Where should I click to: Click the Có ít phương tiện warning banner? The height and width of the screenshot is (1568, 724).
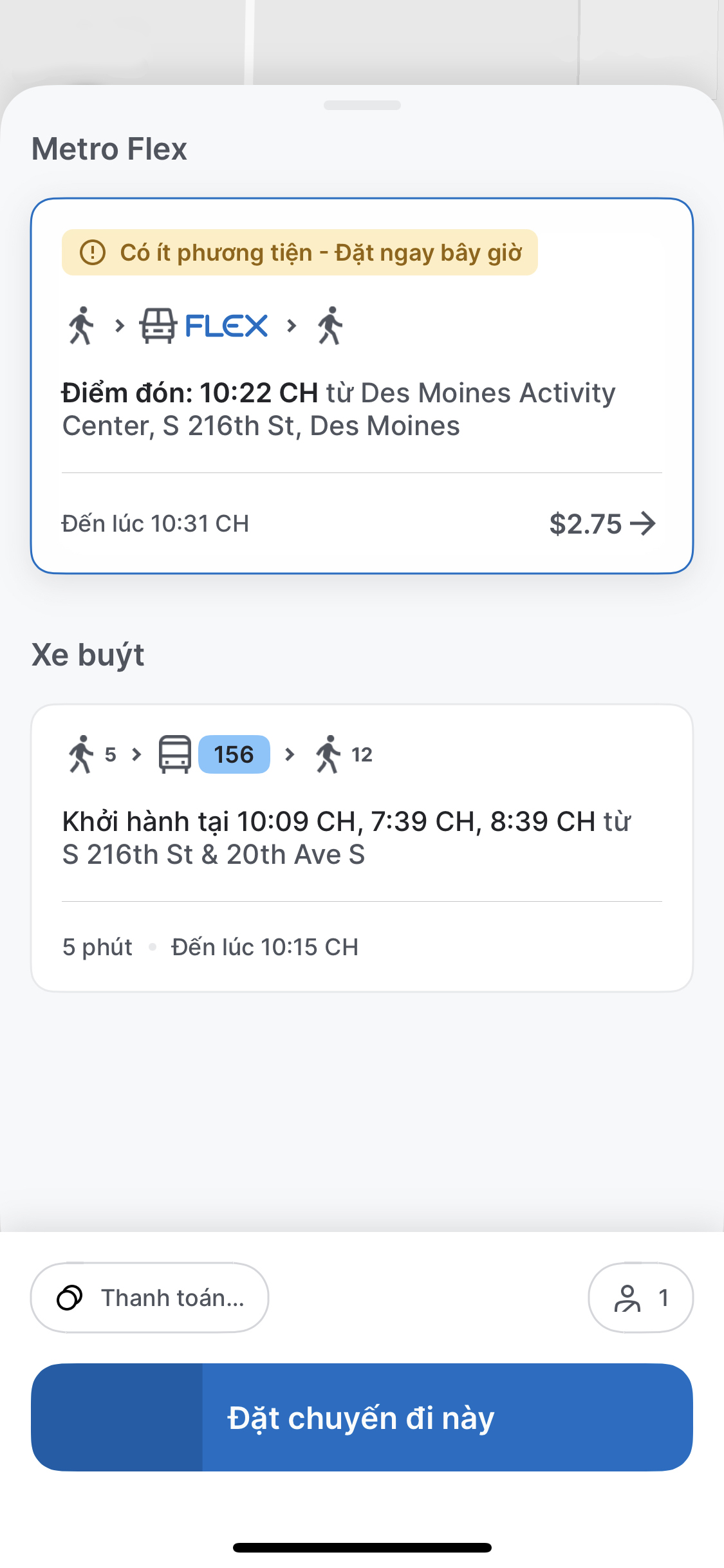pyautogui.click(x=298, y=252)
